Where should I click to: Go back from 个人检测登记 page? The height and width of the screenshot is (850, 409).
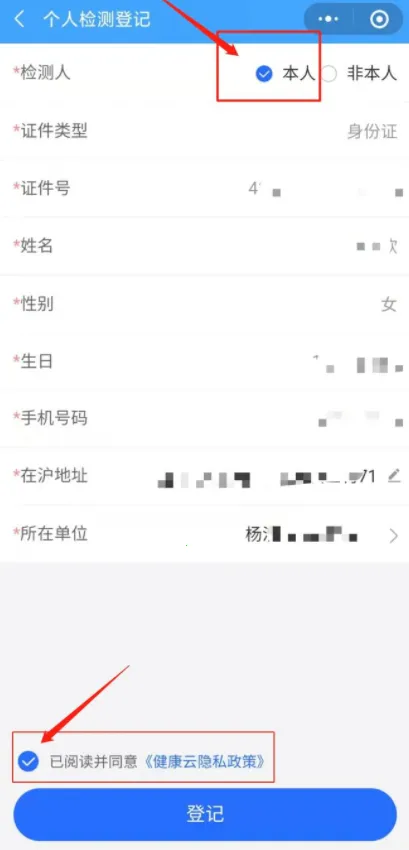20,20
